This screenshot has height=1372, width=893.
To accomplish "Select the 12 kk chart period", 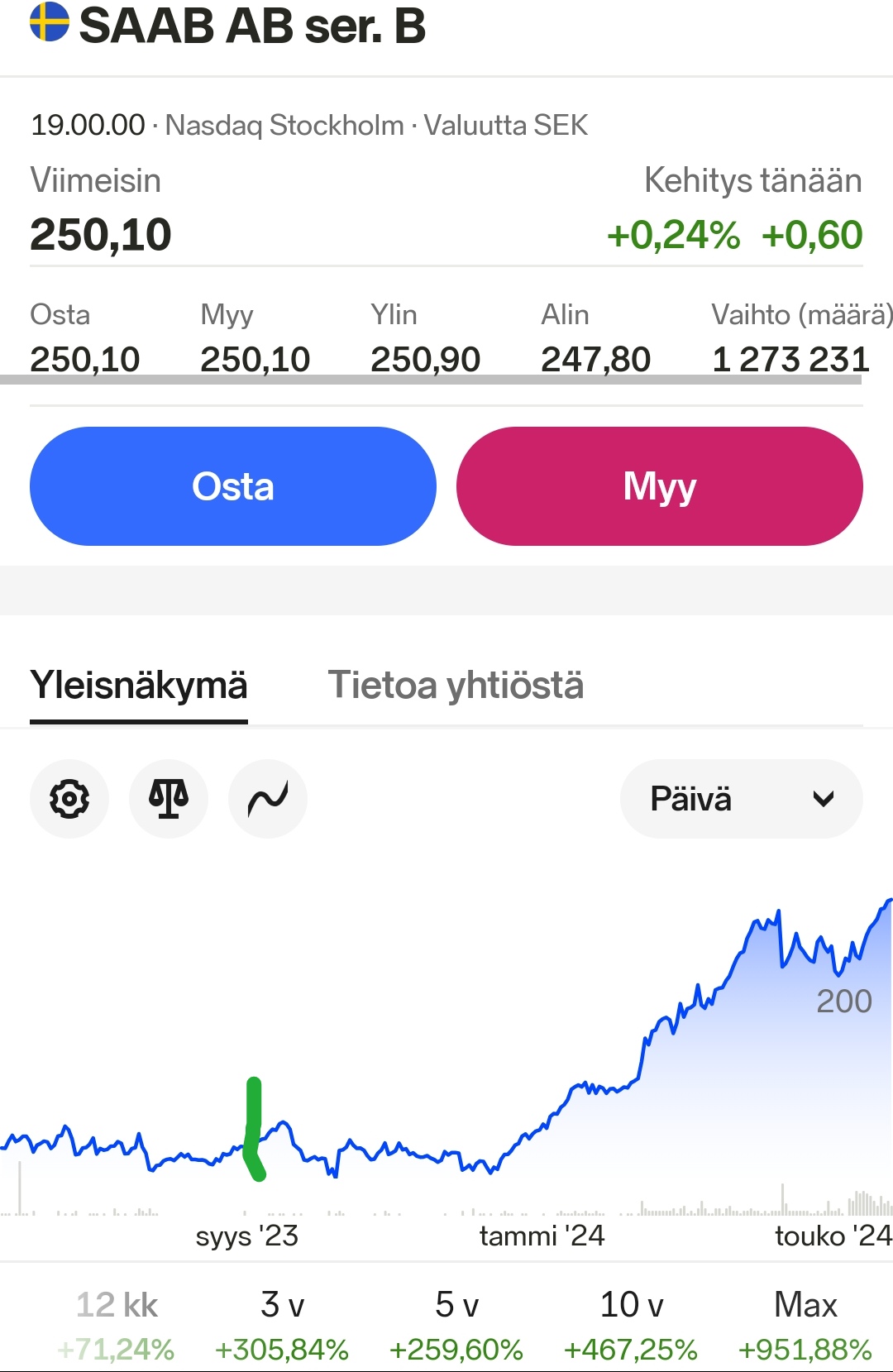I will pos(117,1325).
